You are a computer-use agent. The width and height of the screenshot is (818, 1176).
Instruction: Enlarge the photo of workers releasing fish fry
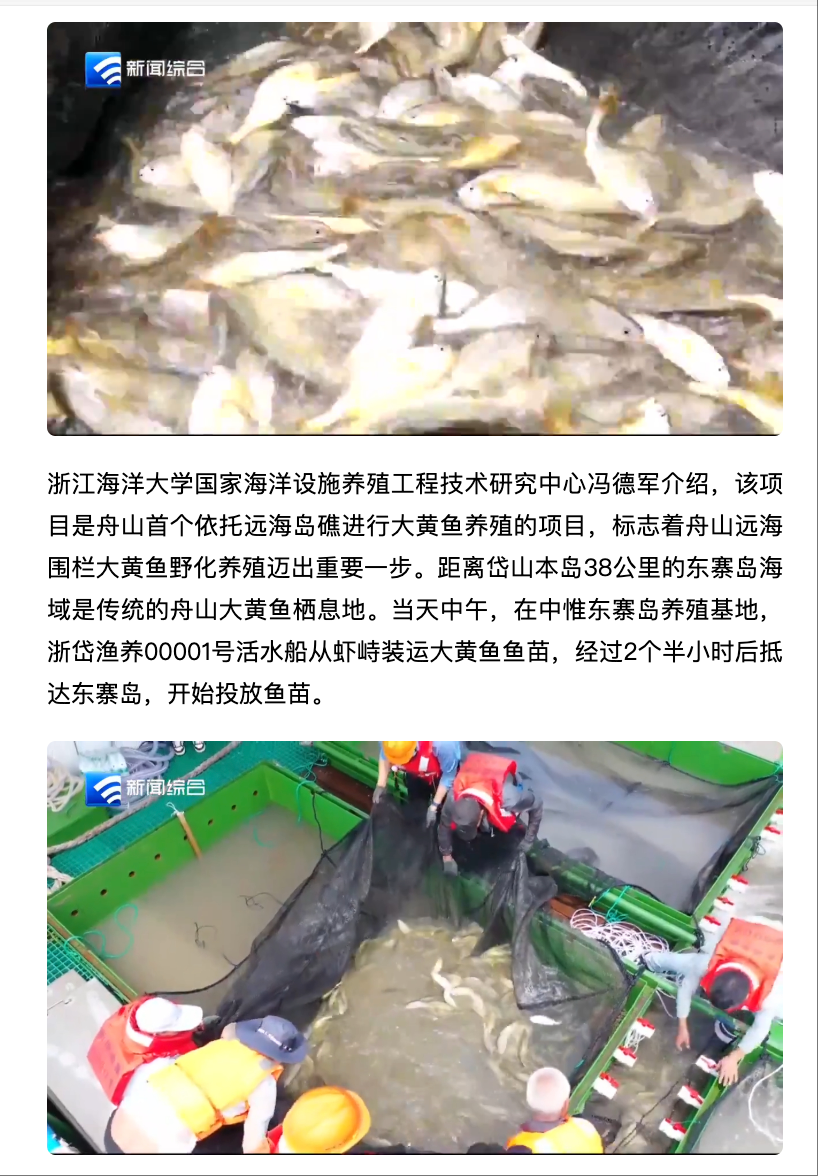pos(414,946)
